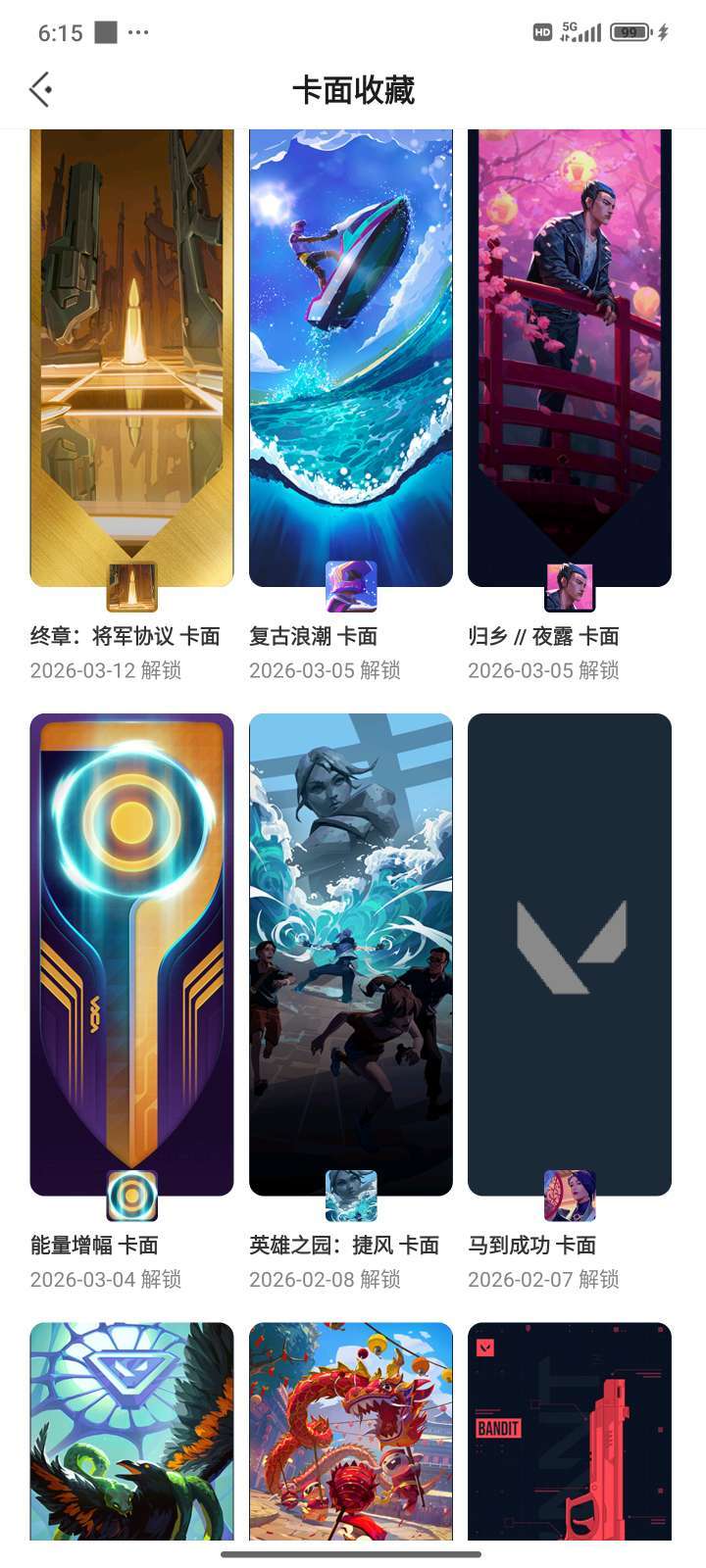Select the 归乡 // 夜露 卡面 card
Viewport: 706px width, 1568px height.
[x=569, y=359]
